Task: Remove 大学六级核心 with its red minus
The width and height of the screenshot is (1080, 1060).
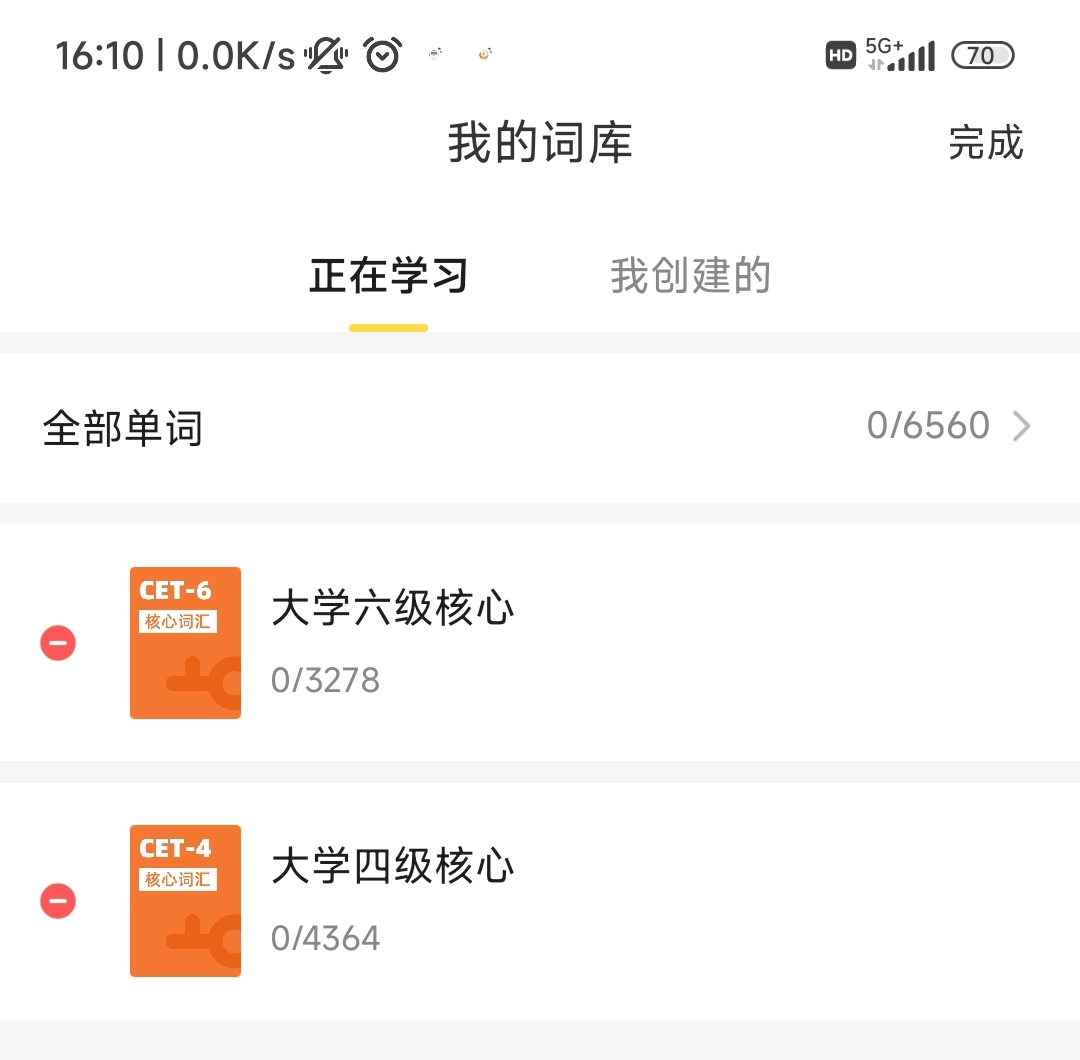Action: pyautogui.click(x=58, y=643)
